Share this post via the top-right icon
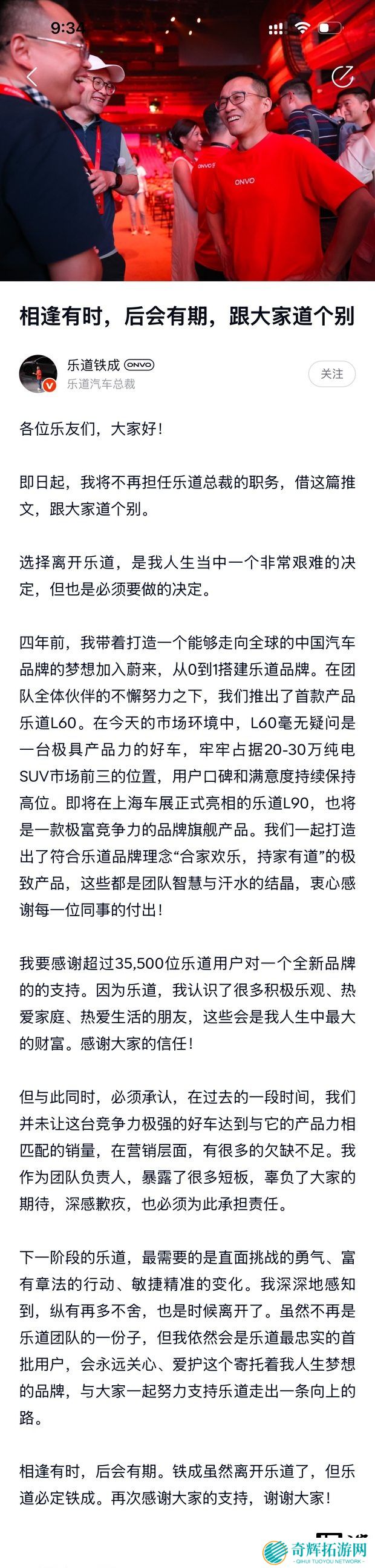 click(x=342, y=76)
